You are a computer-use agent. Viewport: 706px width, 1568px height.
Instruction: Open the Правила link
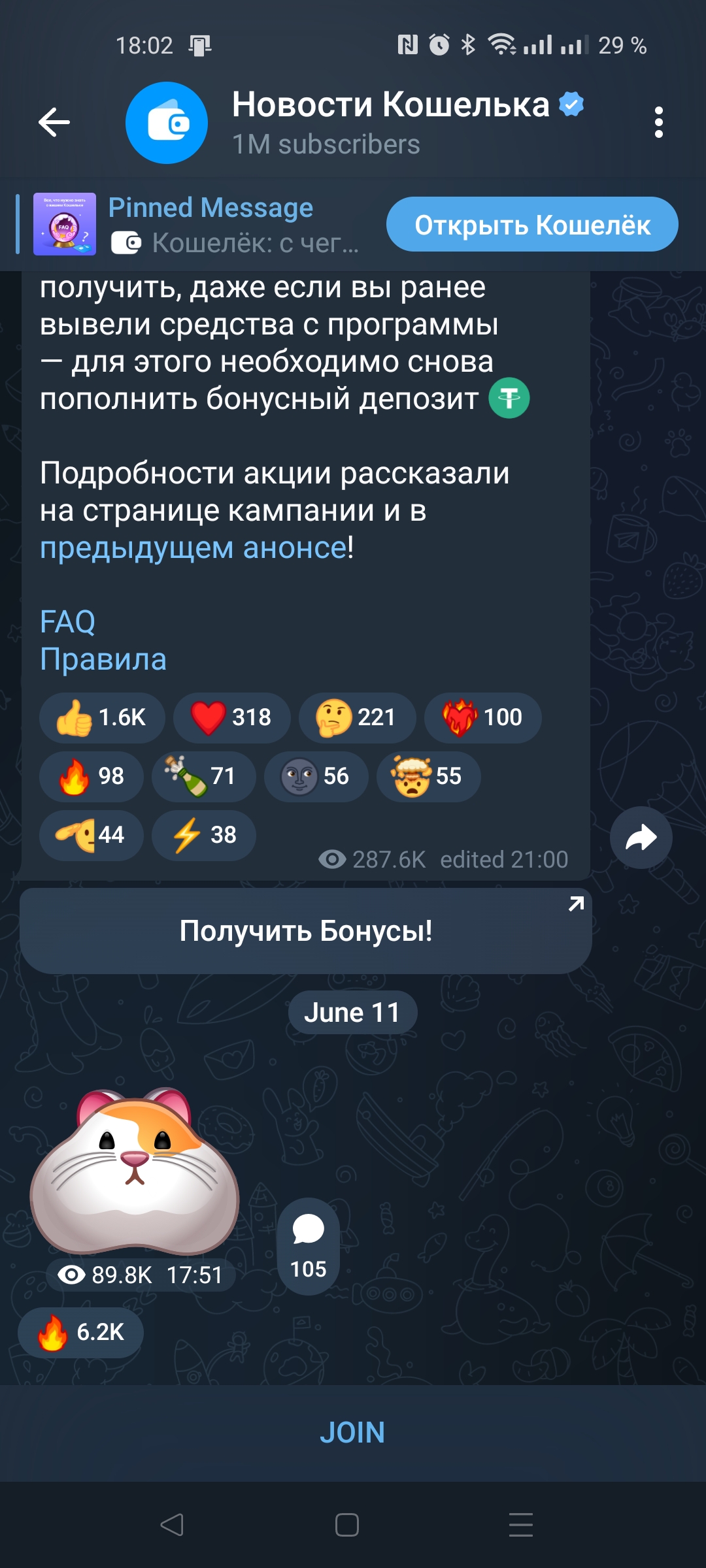pos(103,659)
